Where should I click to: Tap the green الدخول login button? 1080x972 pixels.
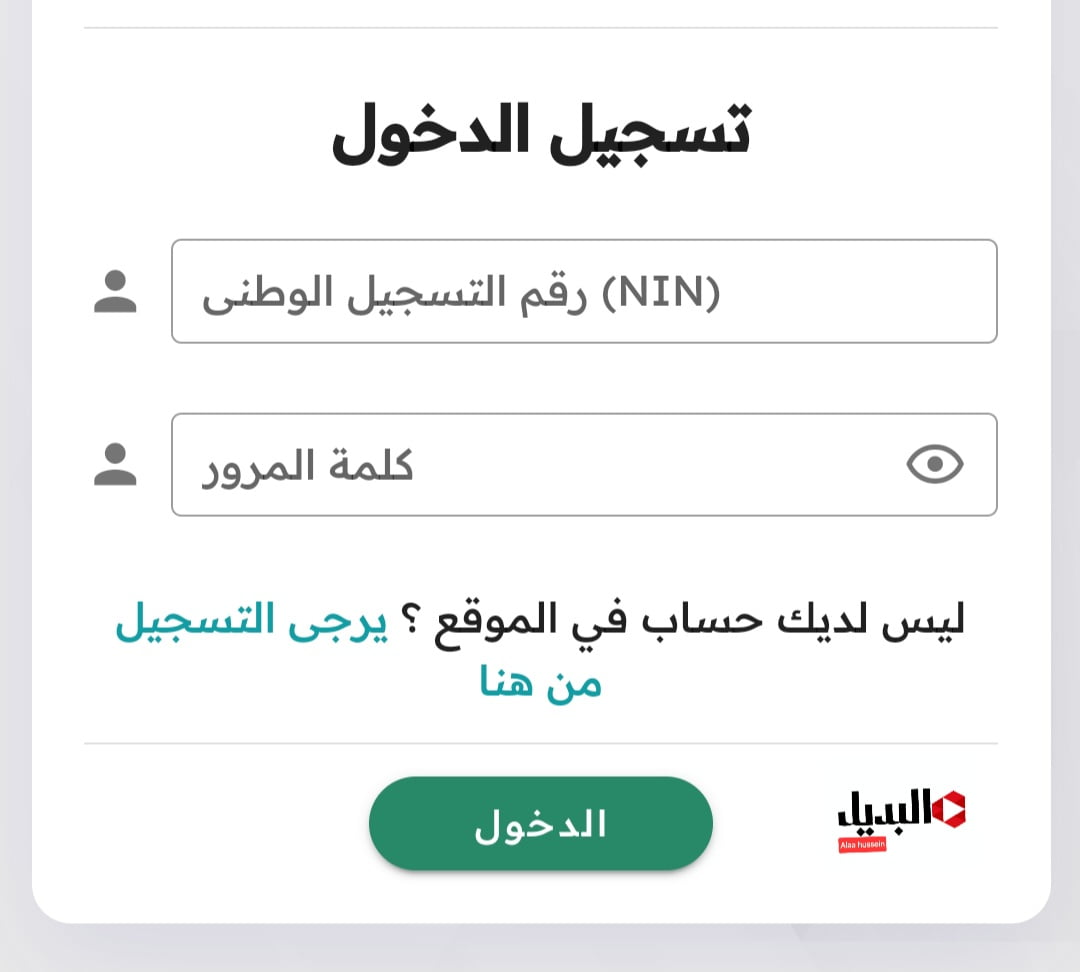pyautogui.click(x=540, y=824)
